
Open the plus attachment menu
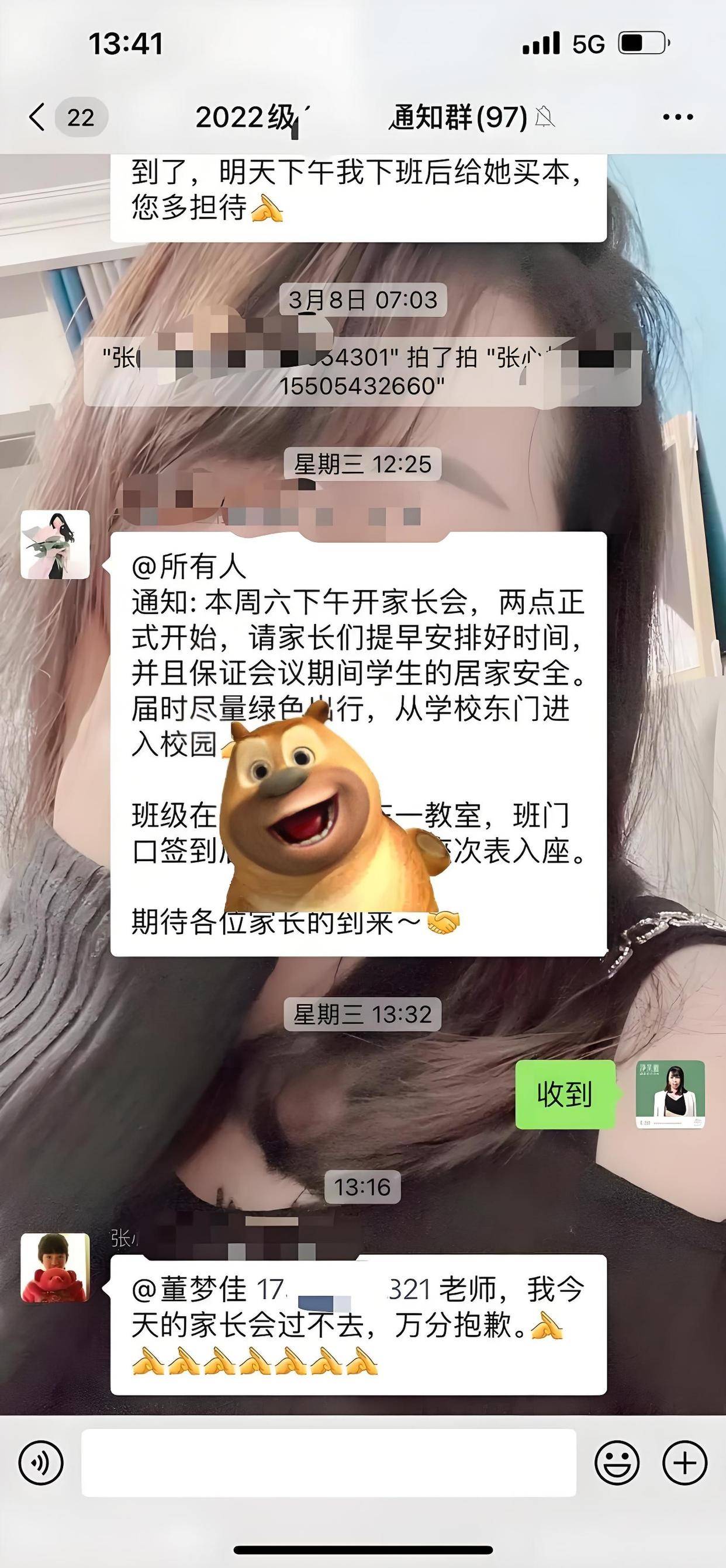click(684, 1463)
